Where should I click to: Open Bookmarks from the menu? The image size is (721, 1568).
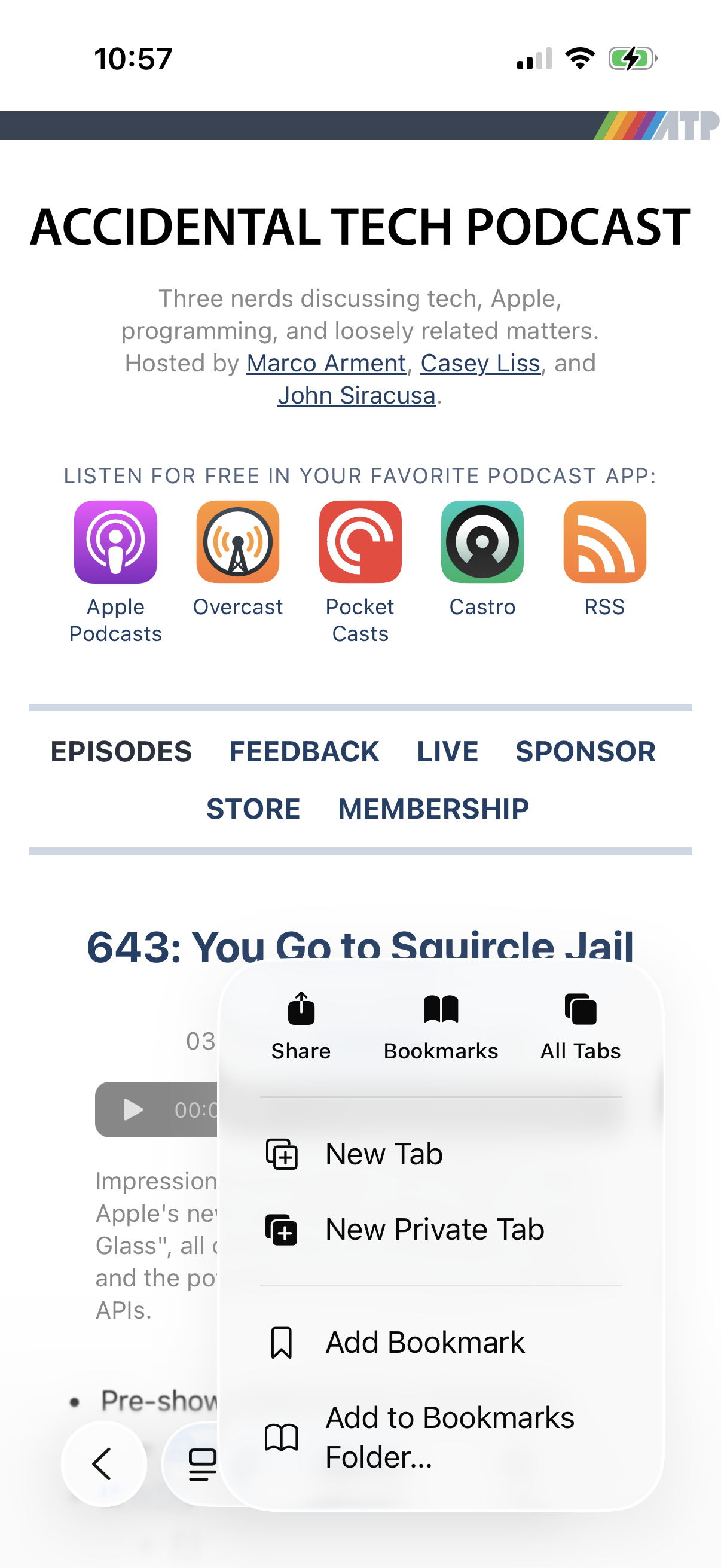pyautogui.click(x=441, y=1026)
